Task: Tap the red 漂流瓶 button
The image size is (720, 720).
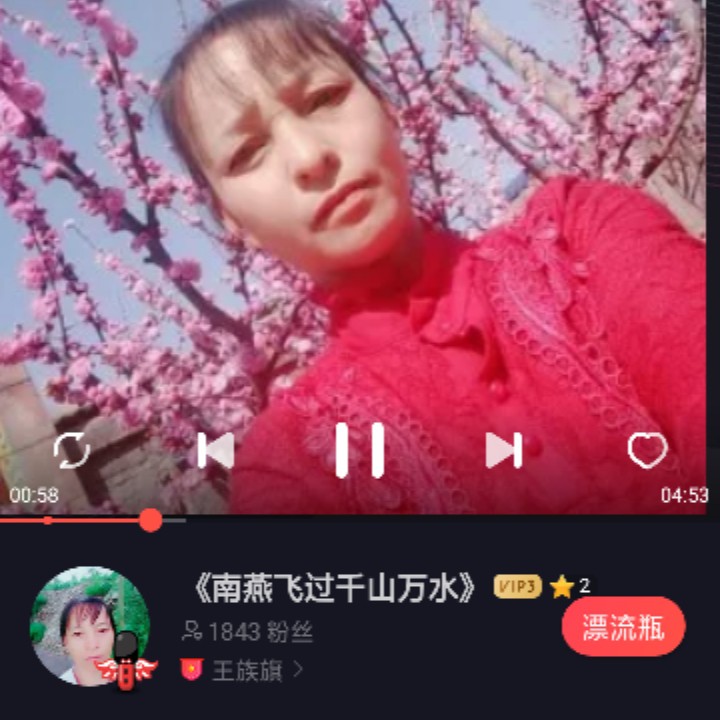Action: (623, 627)
